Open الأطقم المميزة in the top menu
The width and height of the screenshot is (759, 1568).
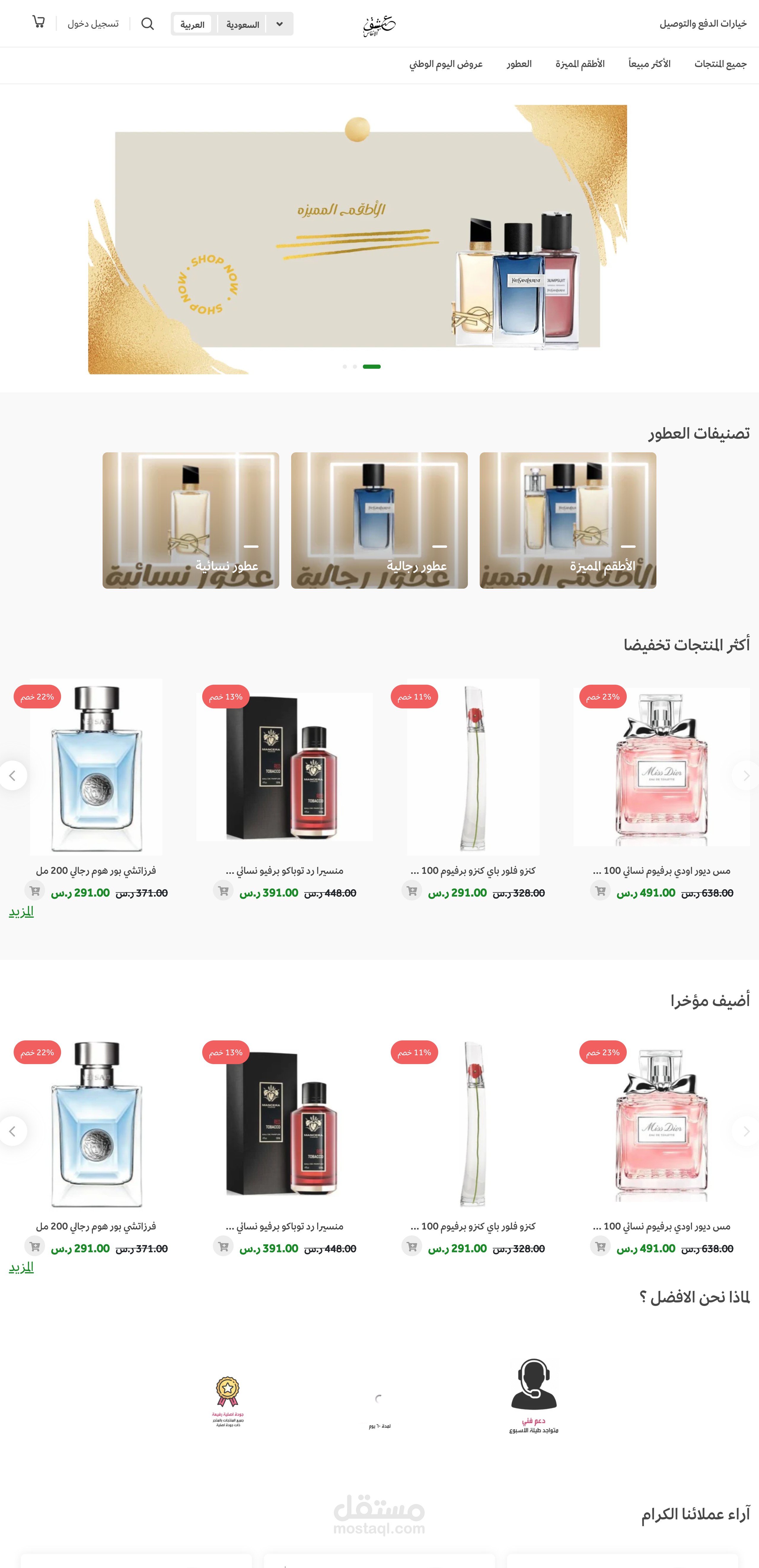[x=580, y=64]
